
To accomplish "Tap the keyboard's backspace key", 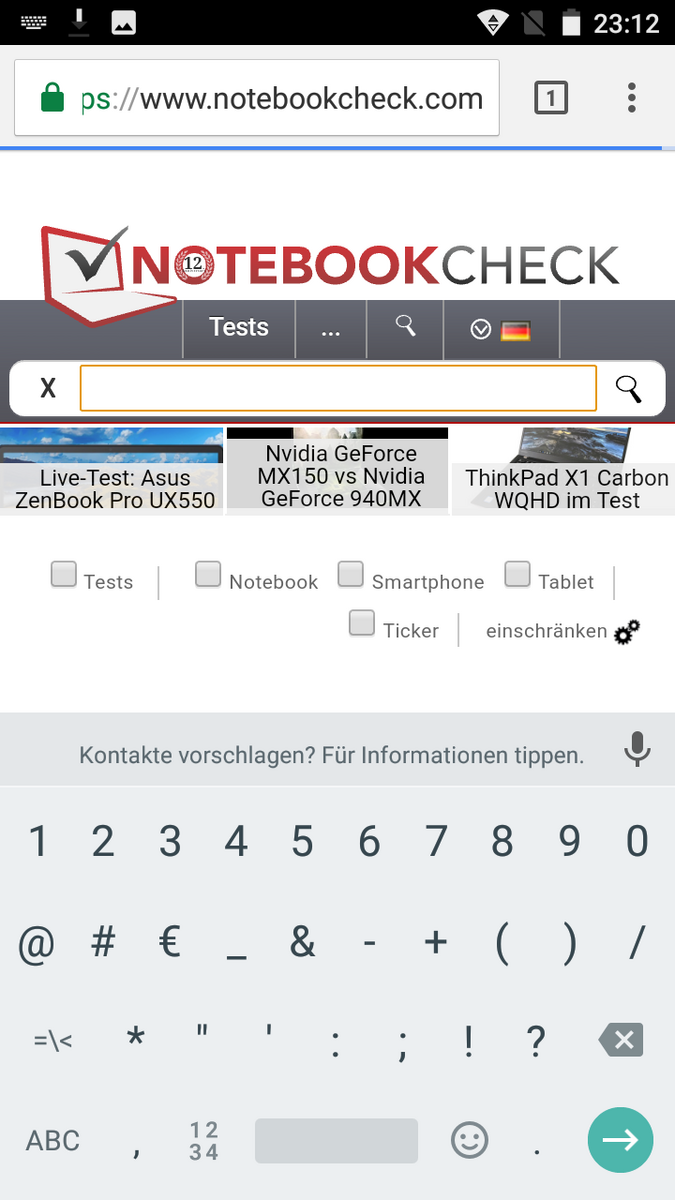I will tap(622, 1041).
